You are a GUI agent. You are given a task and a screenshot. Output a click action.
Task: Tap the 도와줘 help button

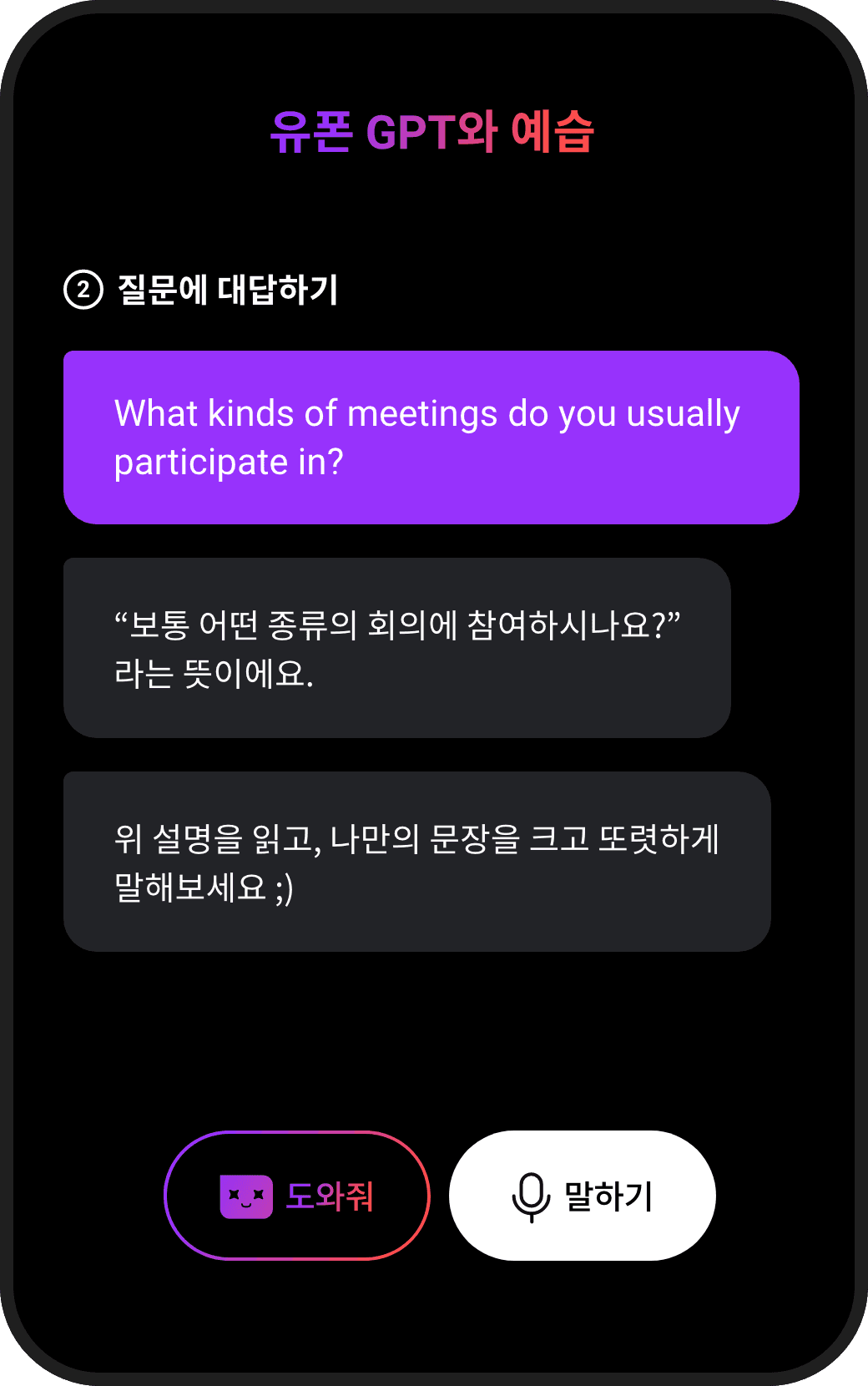(x=297, y=1196)
